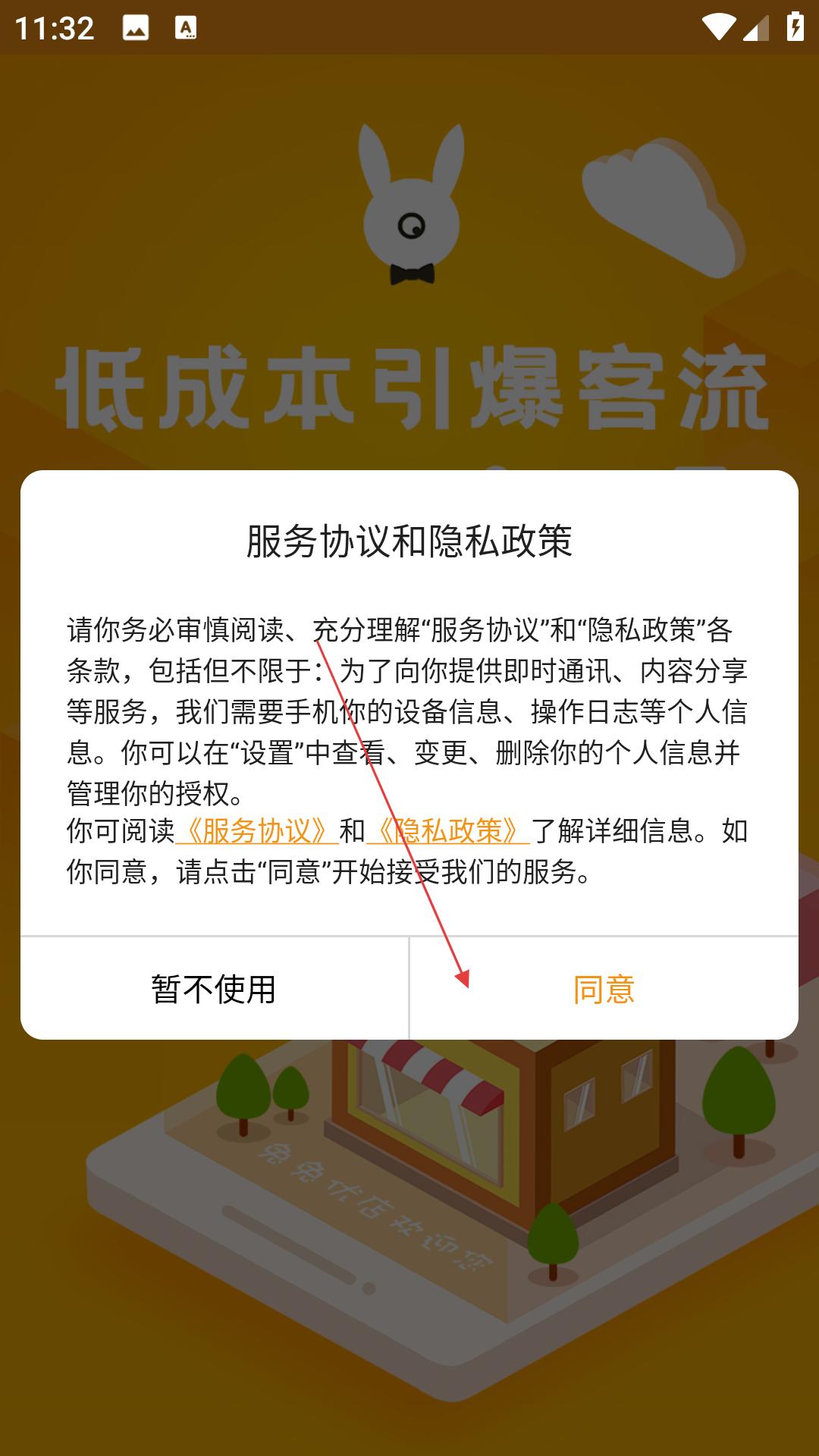Open the 《服务协议》 link
The height and width of the screenshot is (1456, 819).
click(256, 831)
